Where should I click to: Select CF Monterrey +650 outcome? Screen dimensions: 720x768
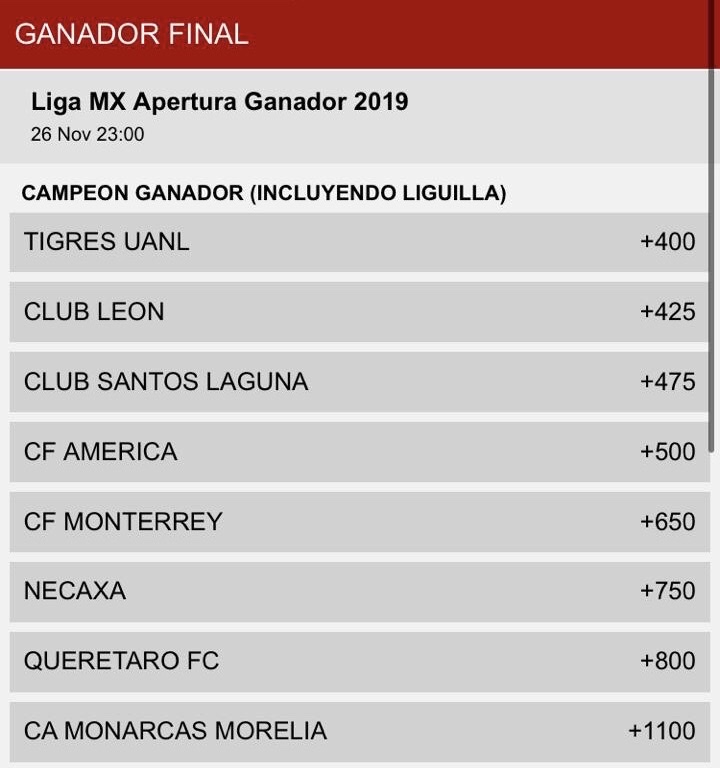tap(360, 522)
